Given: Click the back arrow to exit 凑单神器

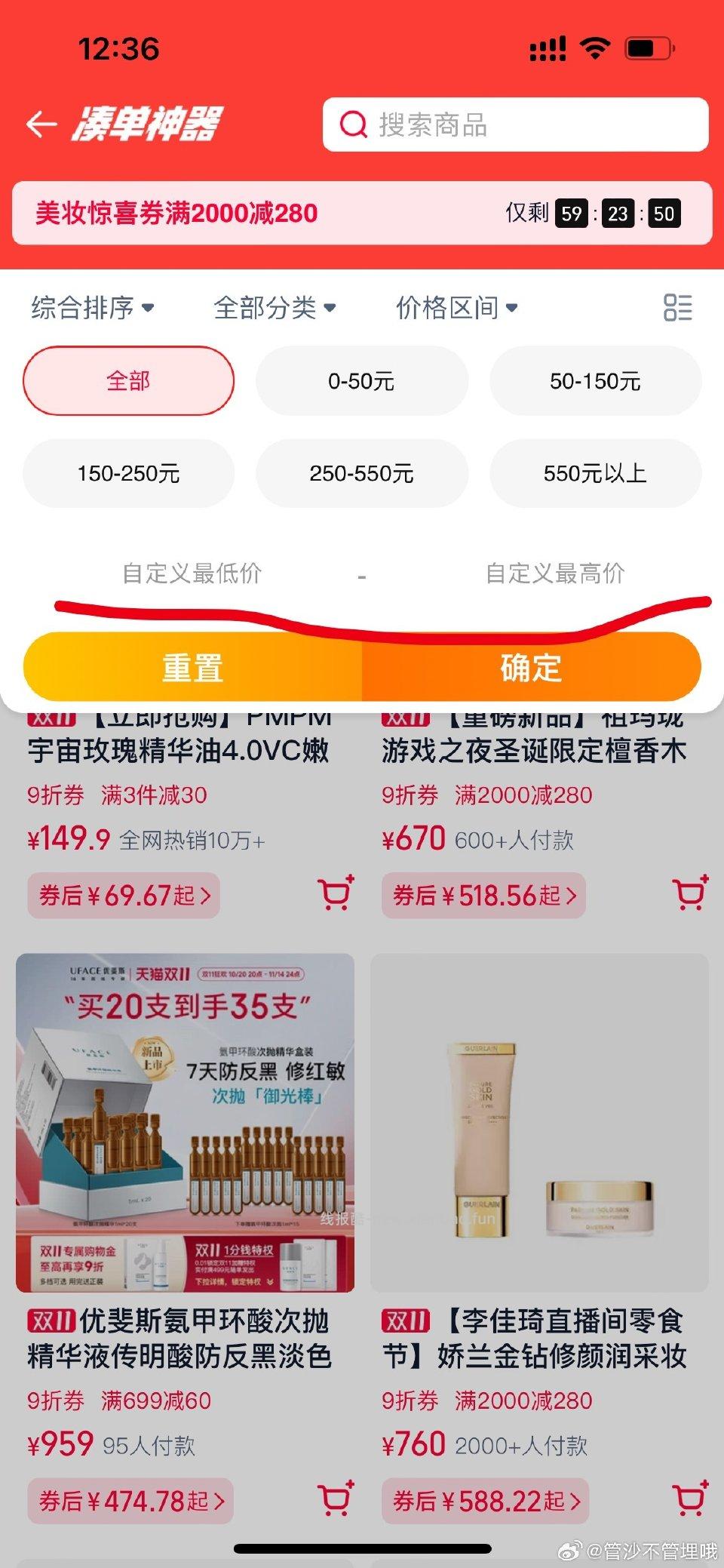Looking at the screenshot, I should tap(41, 125).
